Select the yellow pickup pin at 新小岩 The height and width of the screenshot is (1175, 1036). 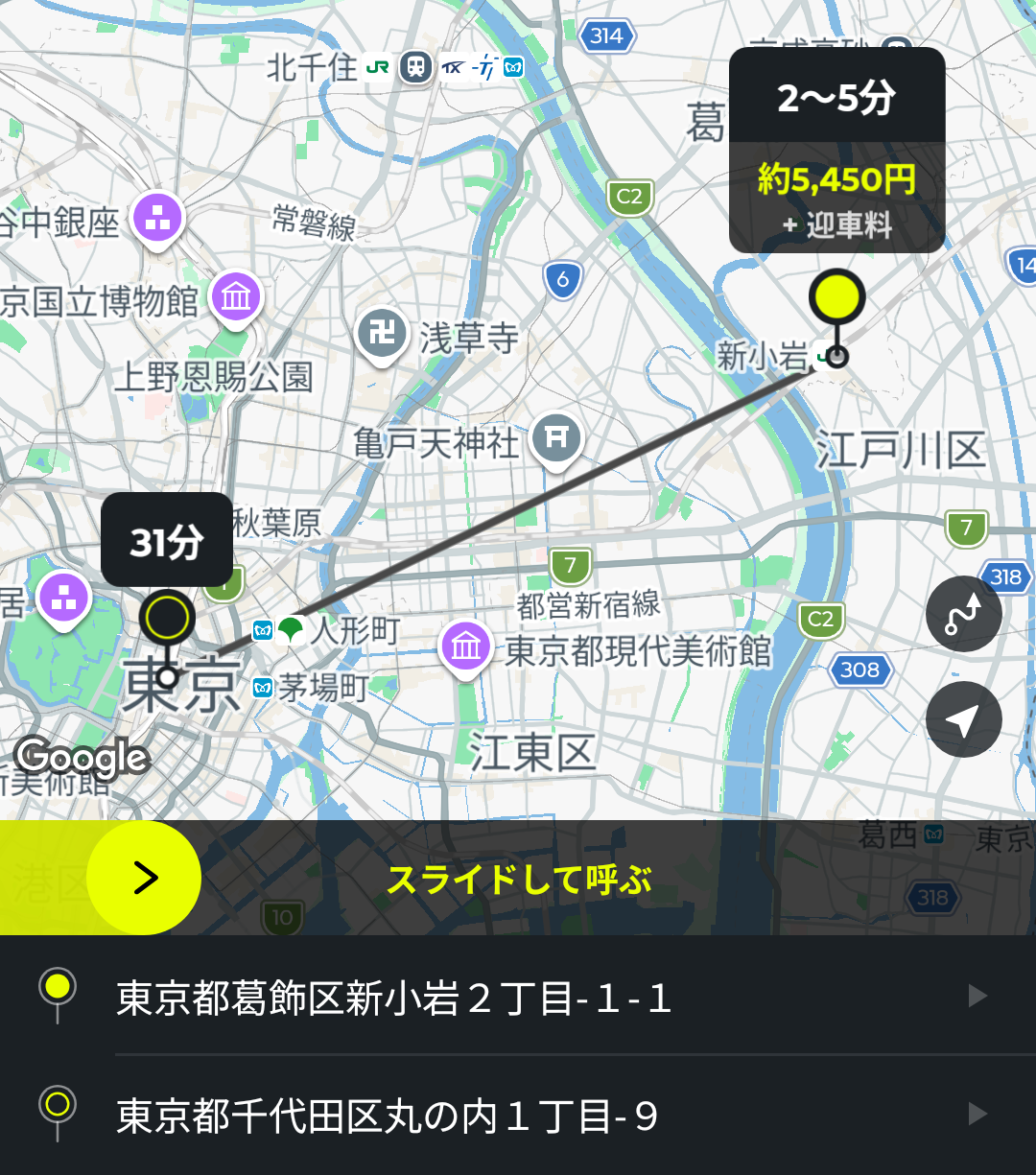836,298
